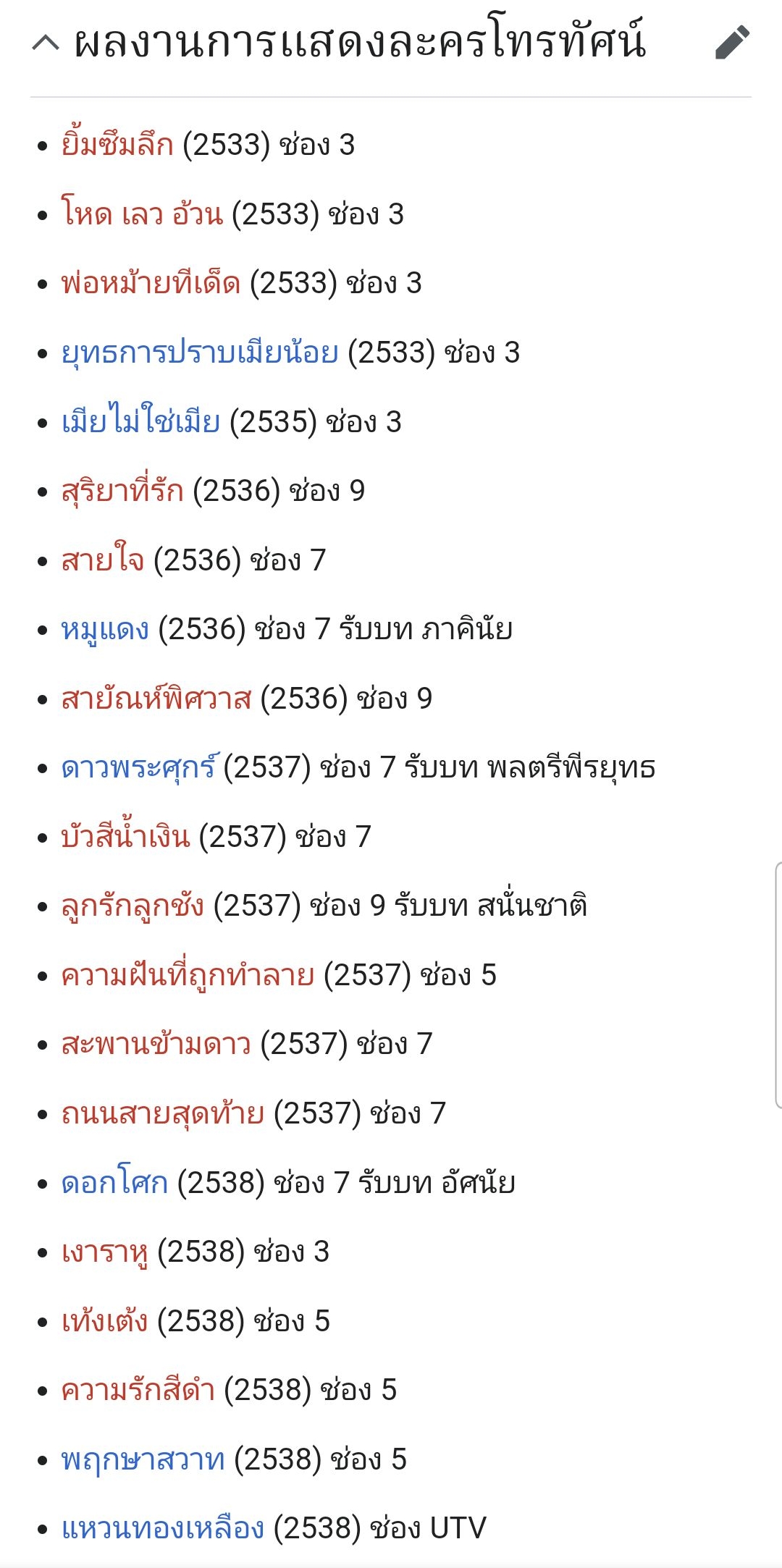782x1568 pixels.
Task: Open the ดอกโศก article
Action: (x=114, y=1183)
